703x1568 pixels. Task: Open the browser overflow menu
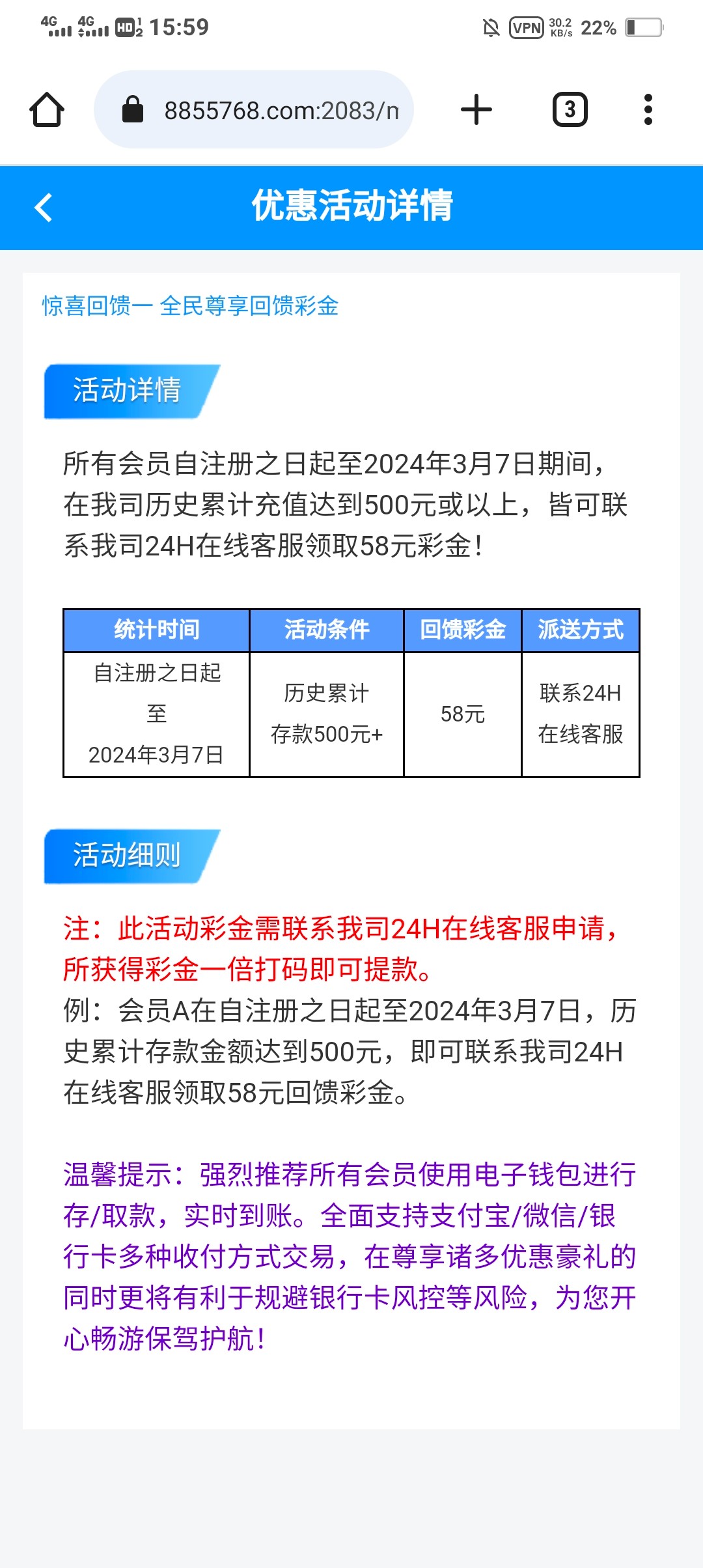click(x=648, y=109)
